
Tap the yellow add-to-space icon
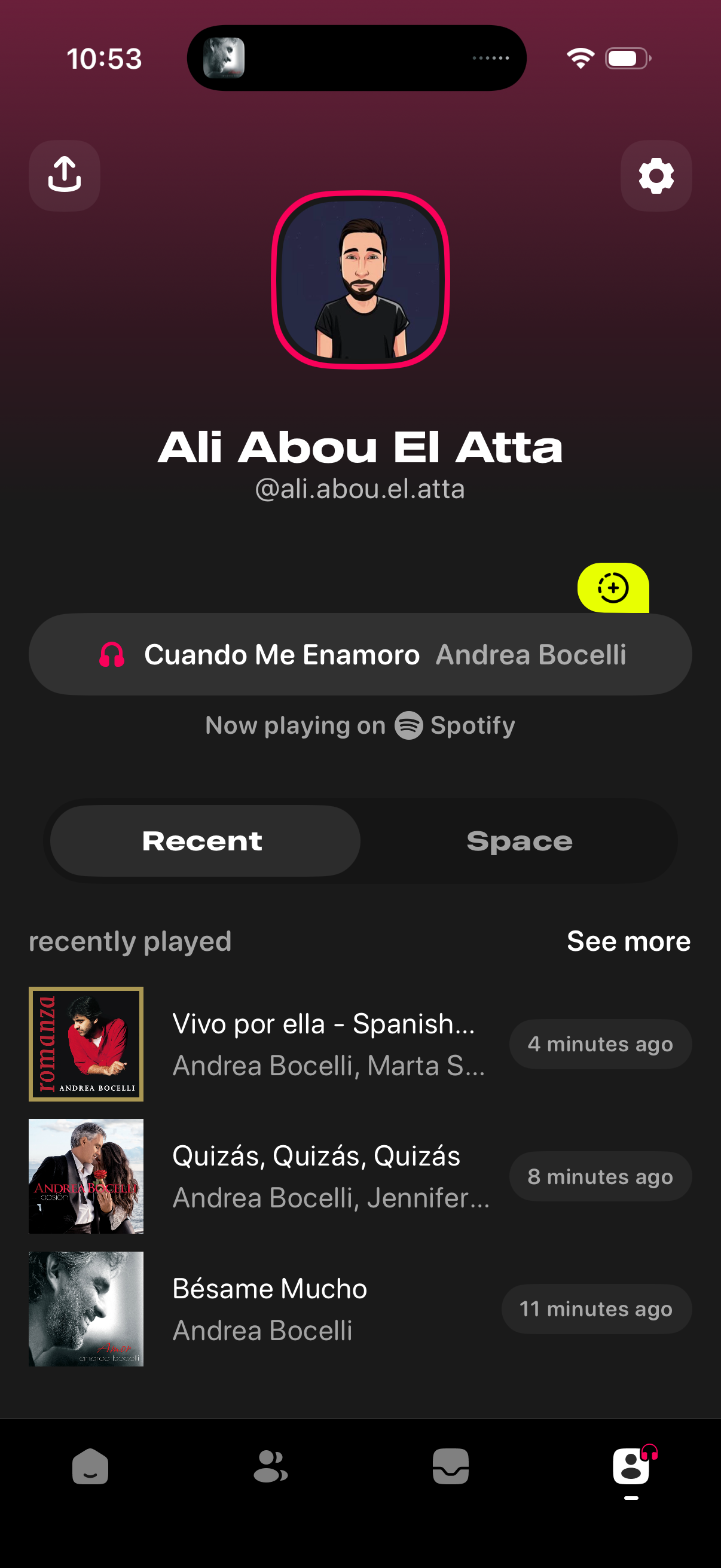tap(612, 588)
